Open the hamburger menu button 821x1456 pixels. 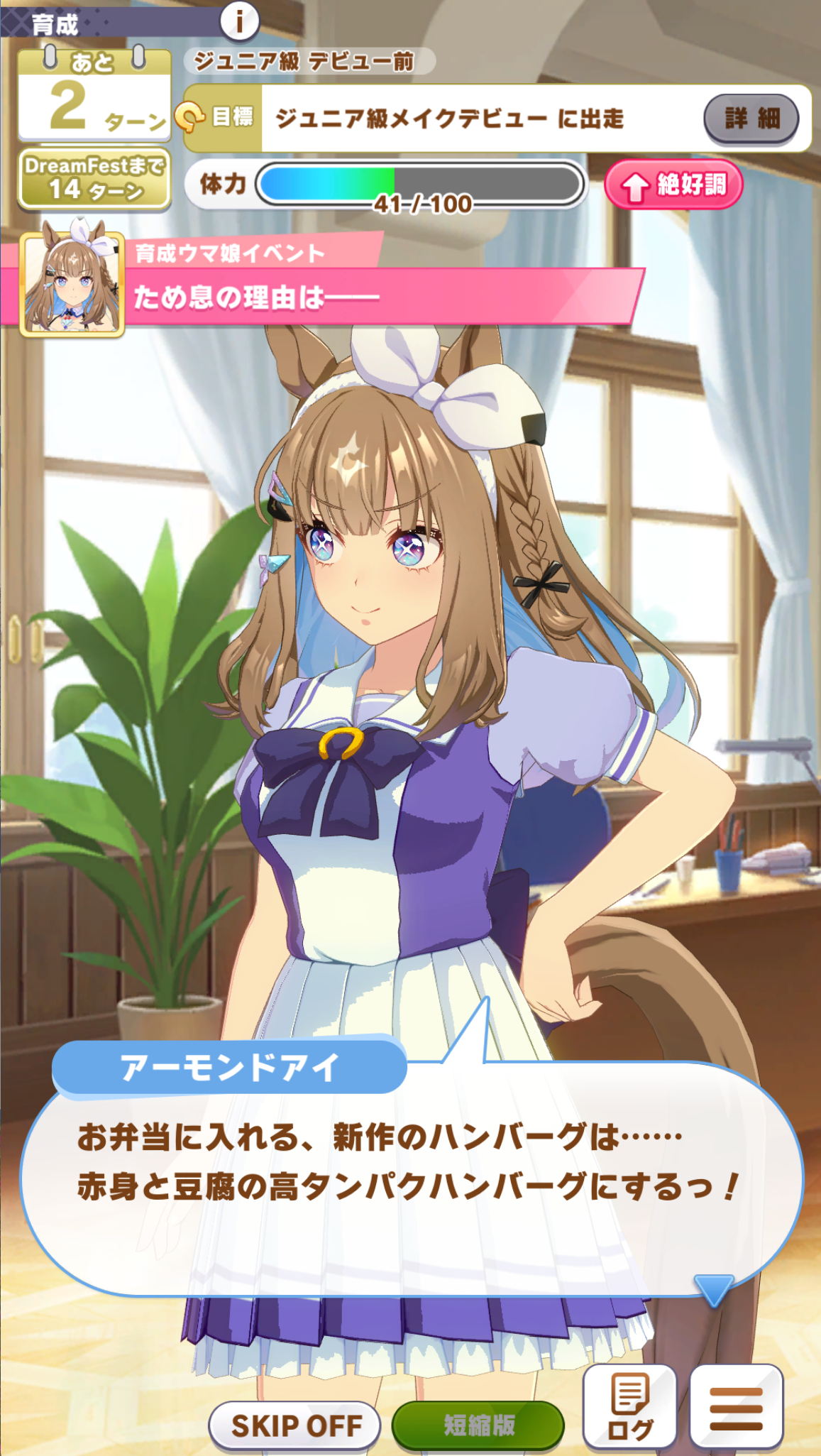737,1406
